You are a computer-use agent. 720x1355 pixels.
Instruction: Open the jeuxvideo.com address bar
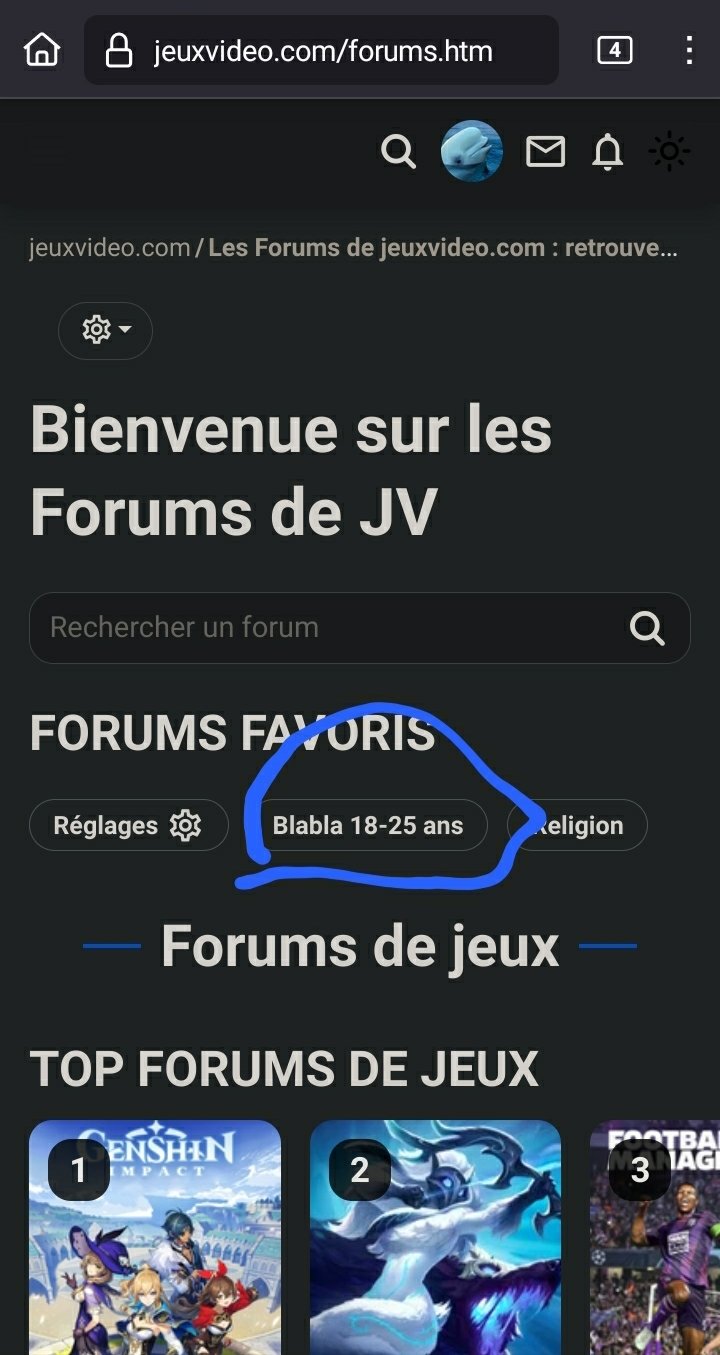tap(321, 50)
